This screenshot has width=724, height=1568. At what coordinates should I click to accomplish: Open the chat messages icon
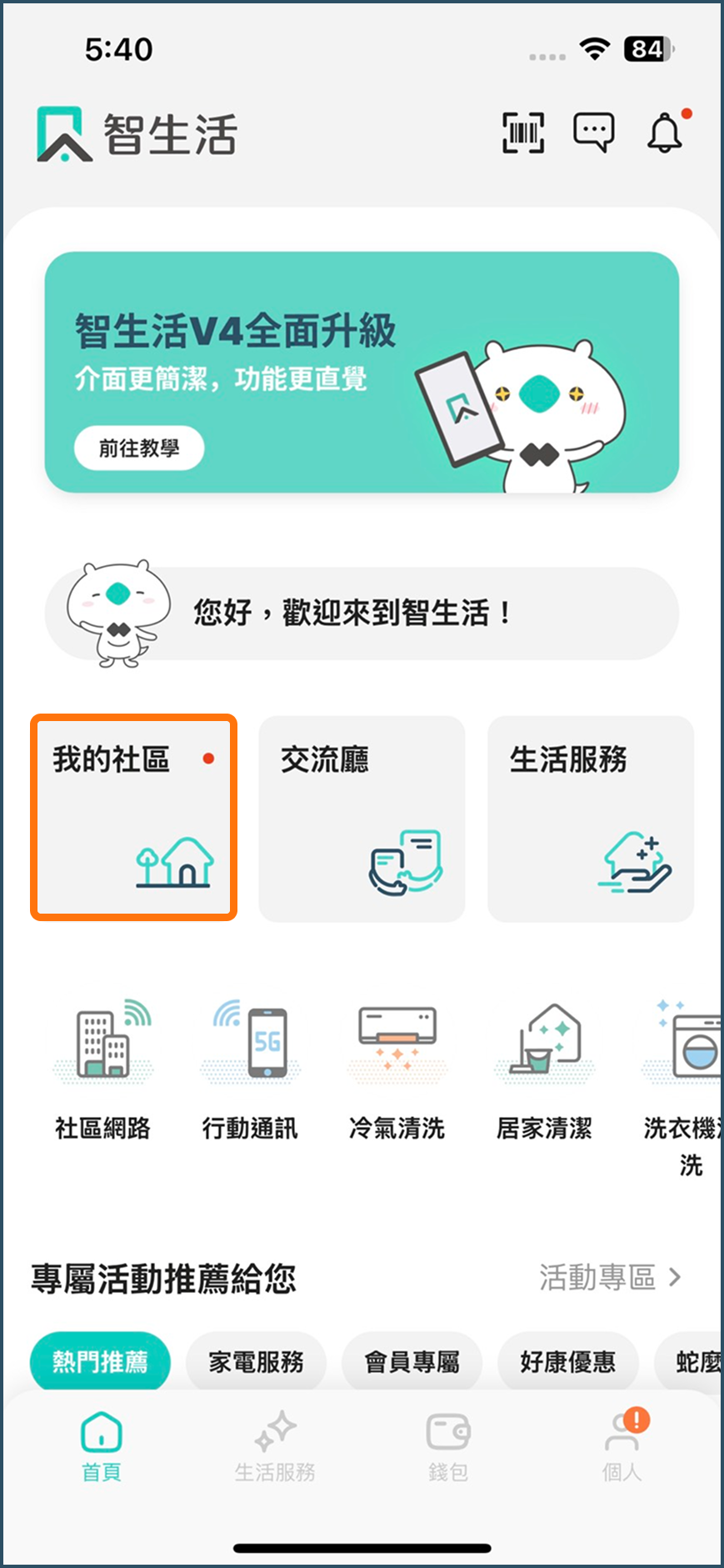[x=594, y=133]
